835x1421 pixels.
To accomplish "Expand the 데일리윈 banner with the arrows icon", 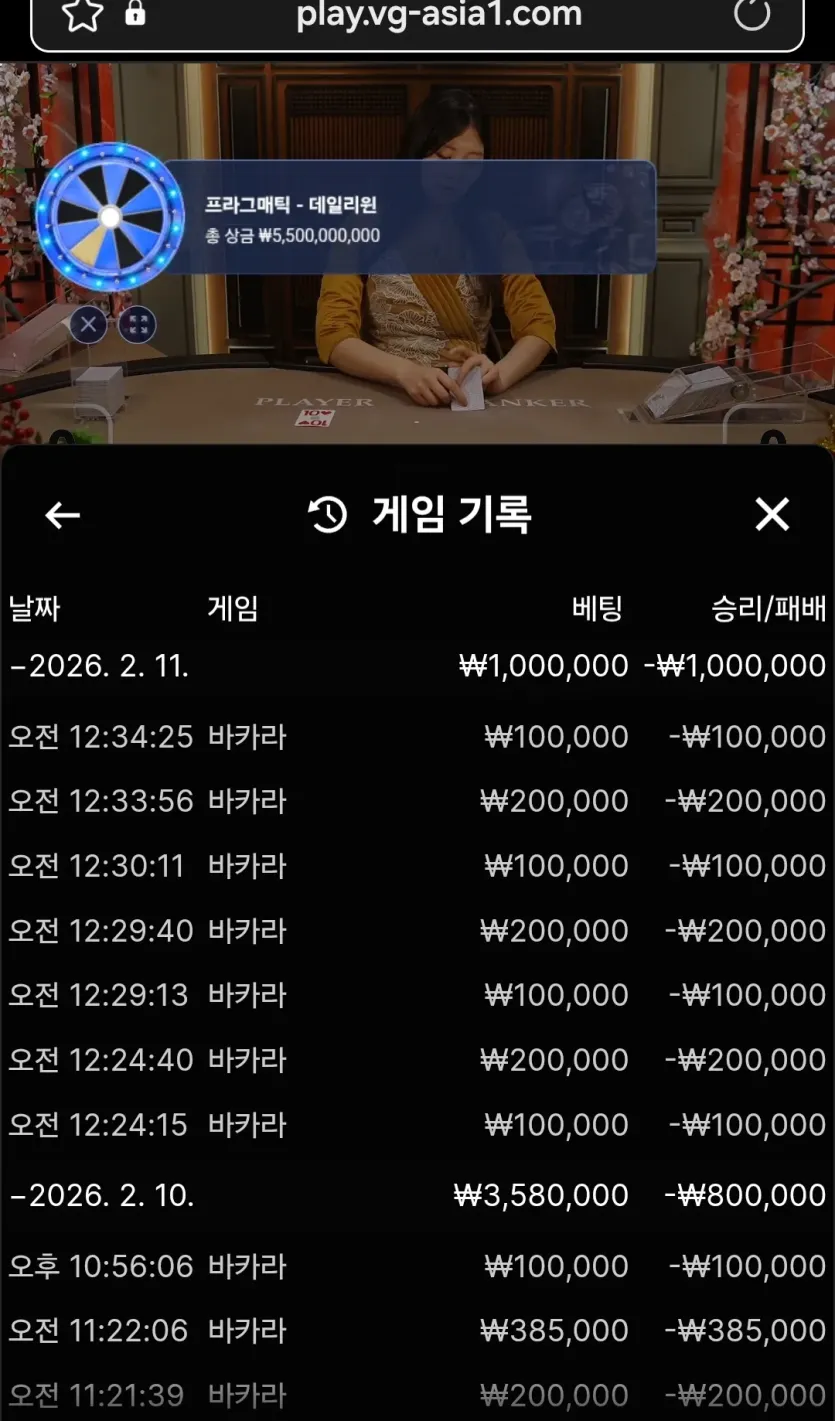I will point(137,324).
